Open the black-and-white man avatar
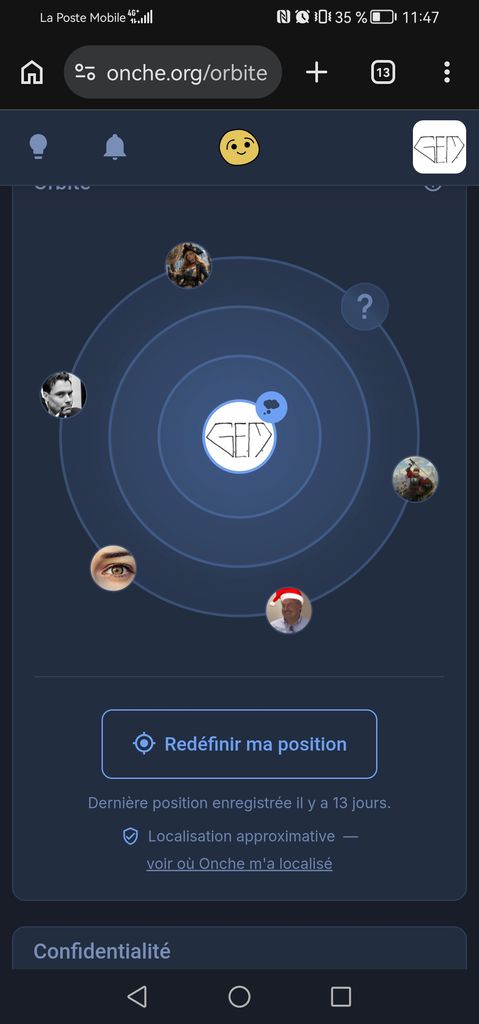The width and height of the screenshot is (479, 1024). coord(63,394)
